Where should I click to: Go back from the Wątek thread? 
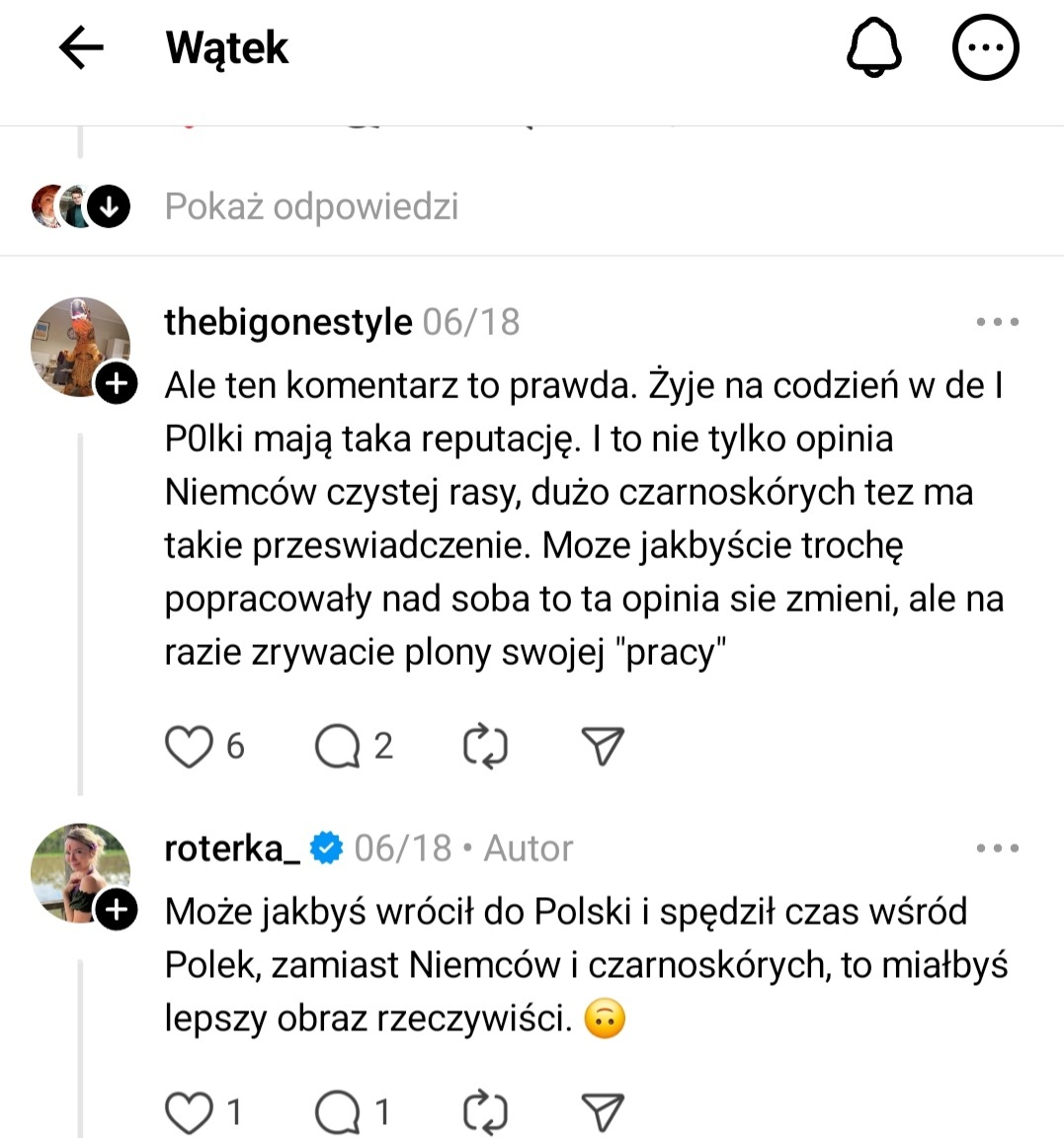[x=81, y=47]
